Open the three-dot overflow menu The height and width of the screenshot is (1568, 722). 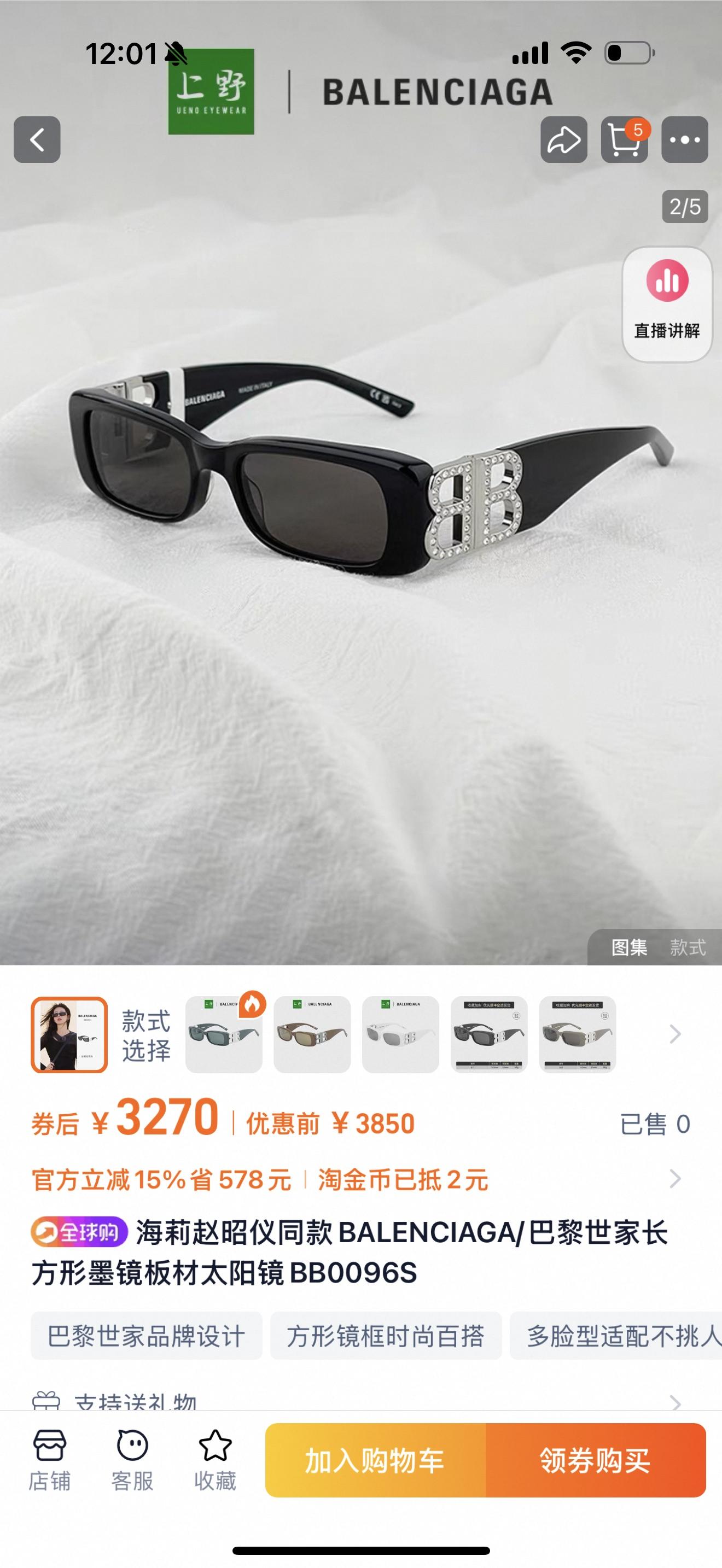(x=684, y=139)
